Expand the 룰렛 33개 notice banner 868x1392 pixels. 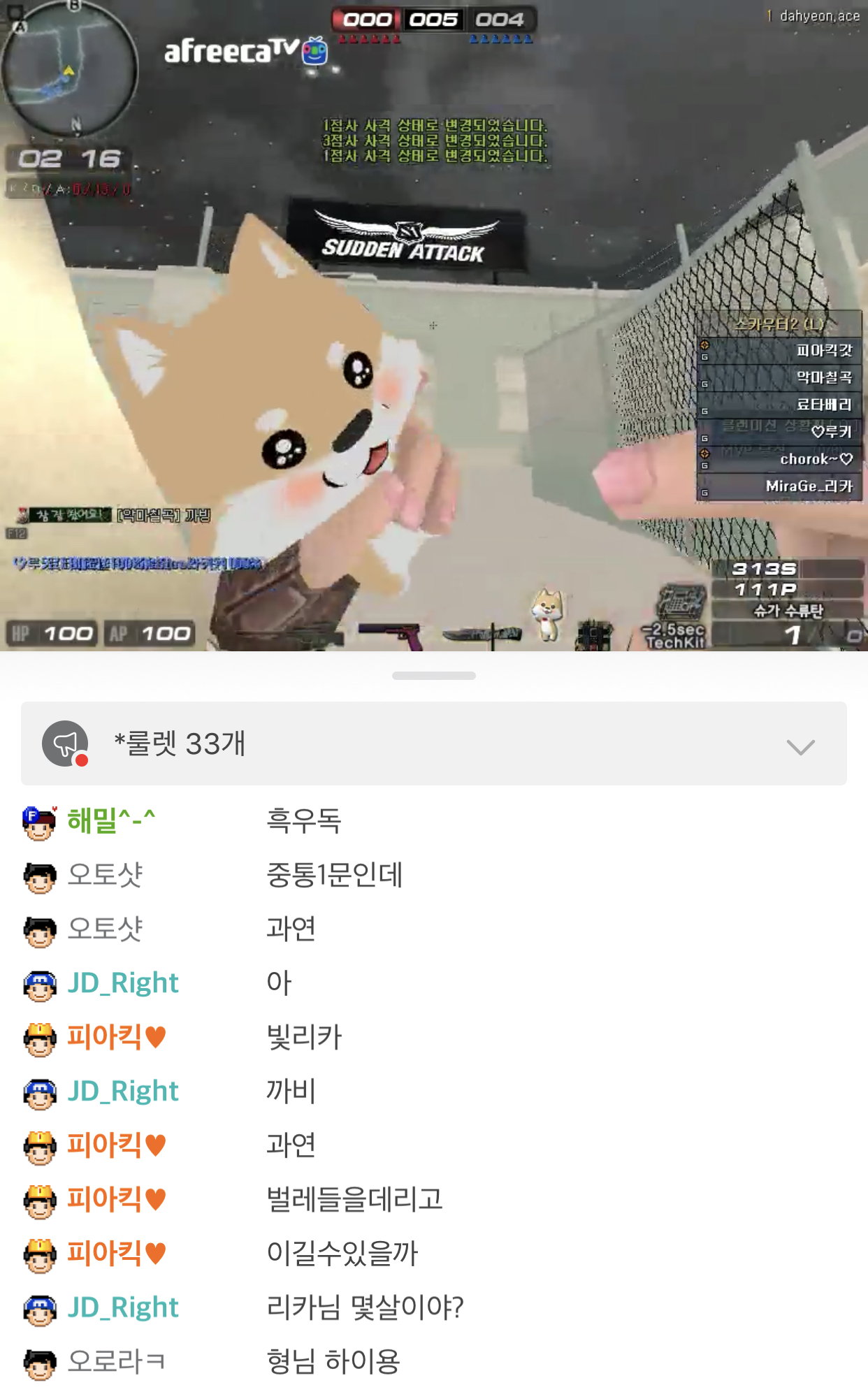point(800,746)
